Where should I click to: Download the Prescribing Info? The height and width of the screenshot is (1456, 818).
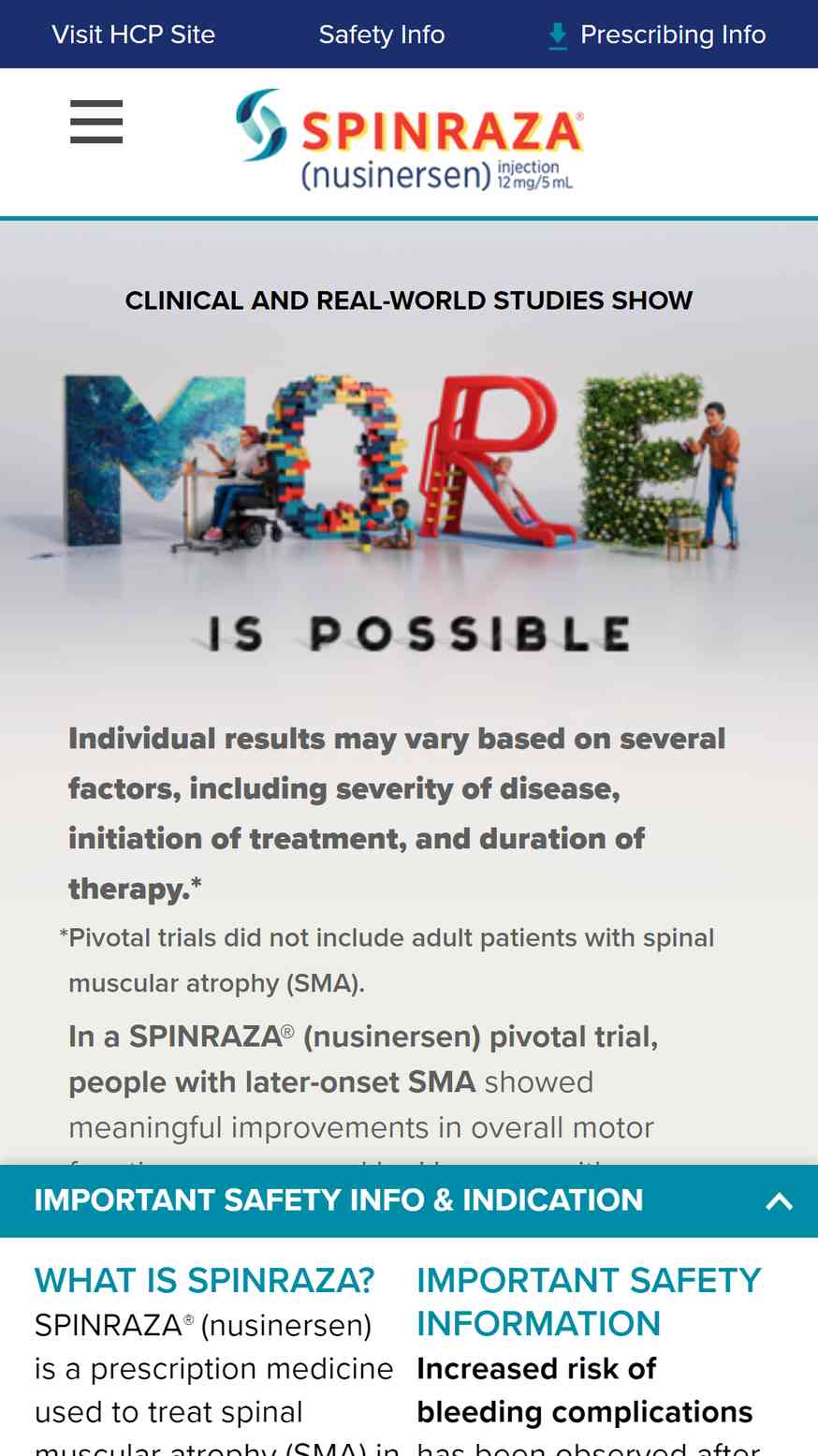[657, 35]
